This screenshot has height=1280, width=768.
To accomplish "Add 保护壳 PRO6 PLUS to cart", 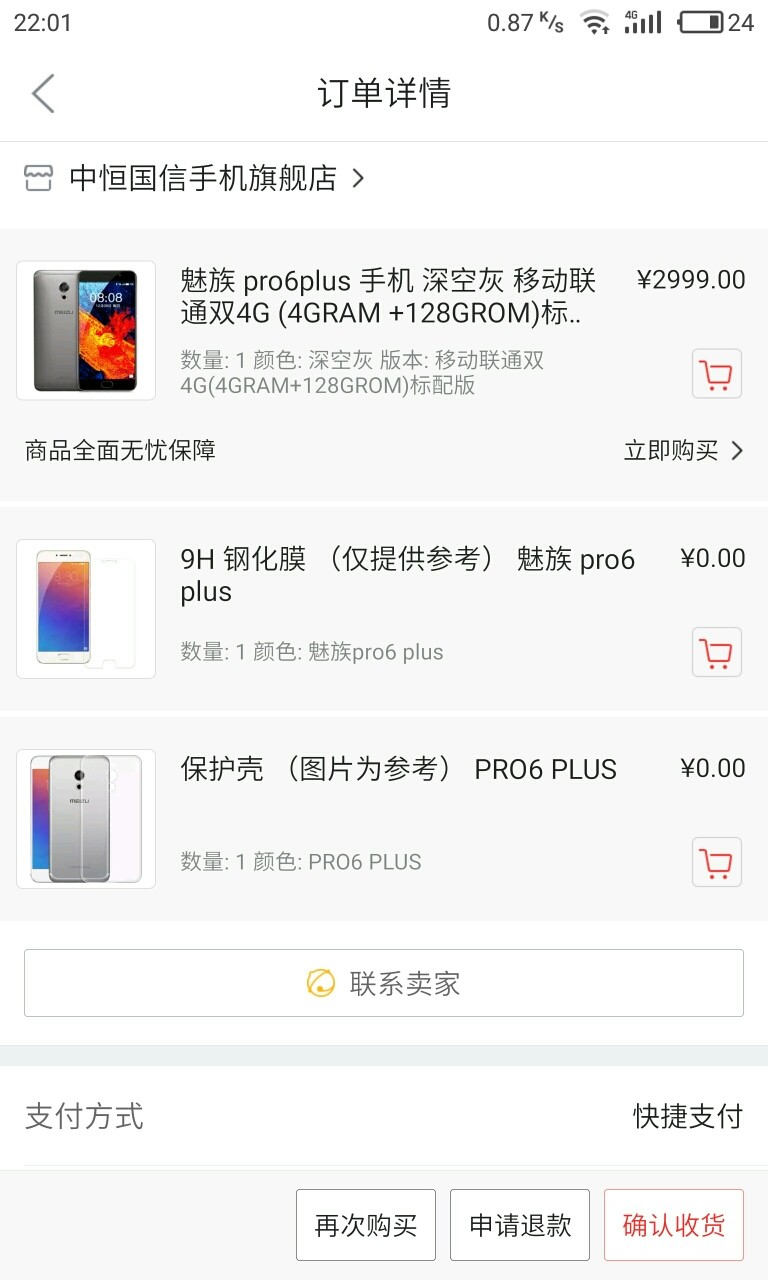I will point(716,862).
